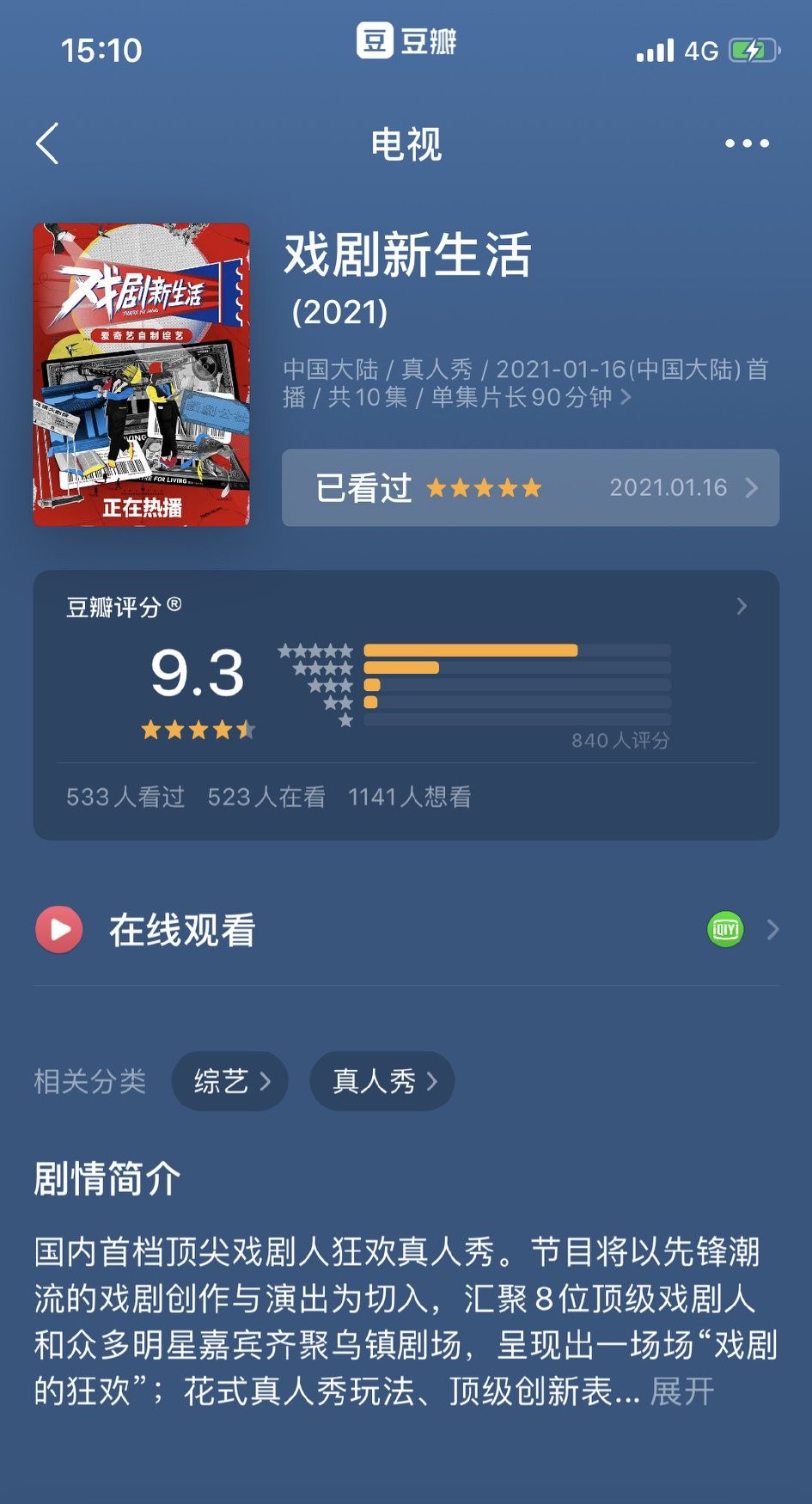
Task: Expand the synopsis with 展开
Action: click(682, 1391)
